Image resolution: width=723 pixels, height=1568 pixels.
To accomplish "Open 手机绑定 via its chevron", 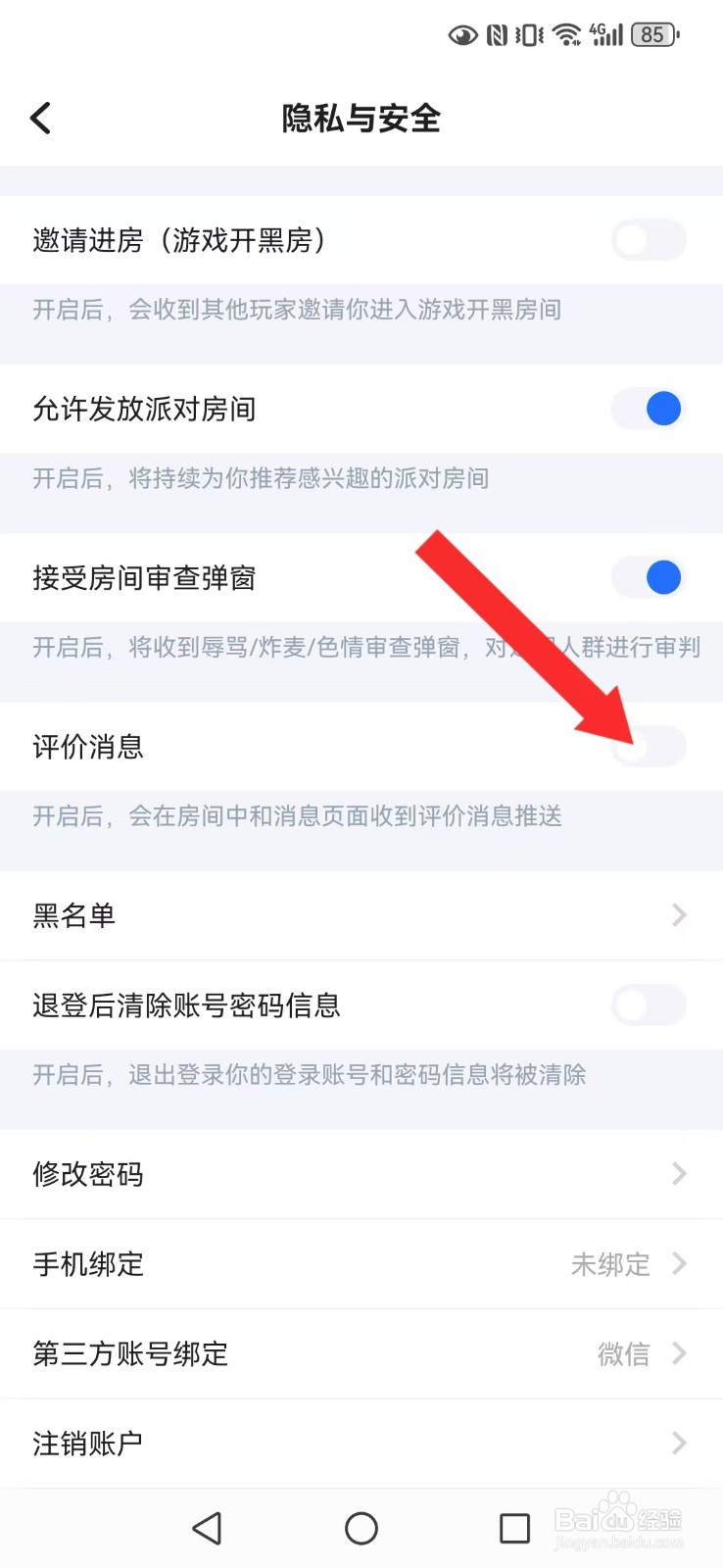I will (x=680, y=1264).
